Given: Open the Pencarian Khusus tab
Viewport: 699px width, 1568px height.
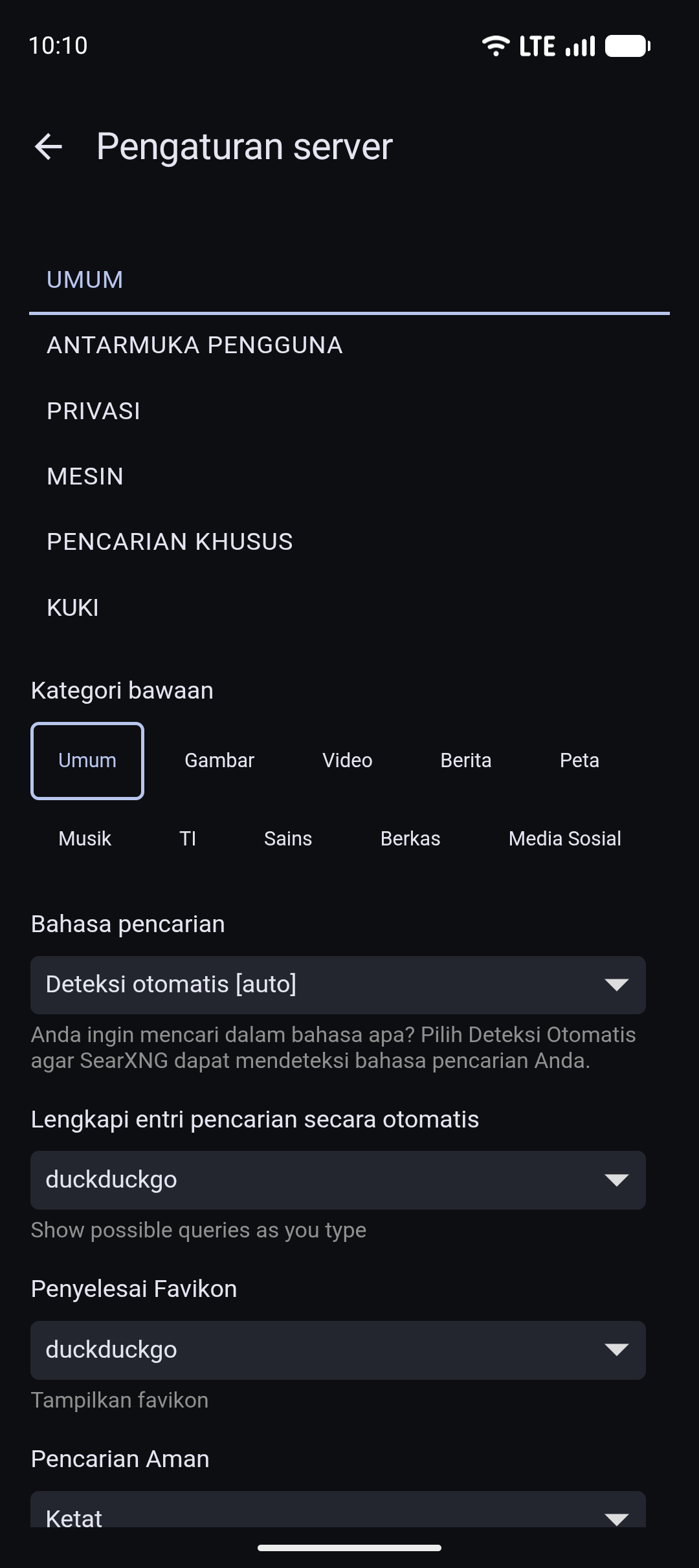Looking at the screenshot, I should [170, 542].
